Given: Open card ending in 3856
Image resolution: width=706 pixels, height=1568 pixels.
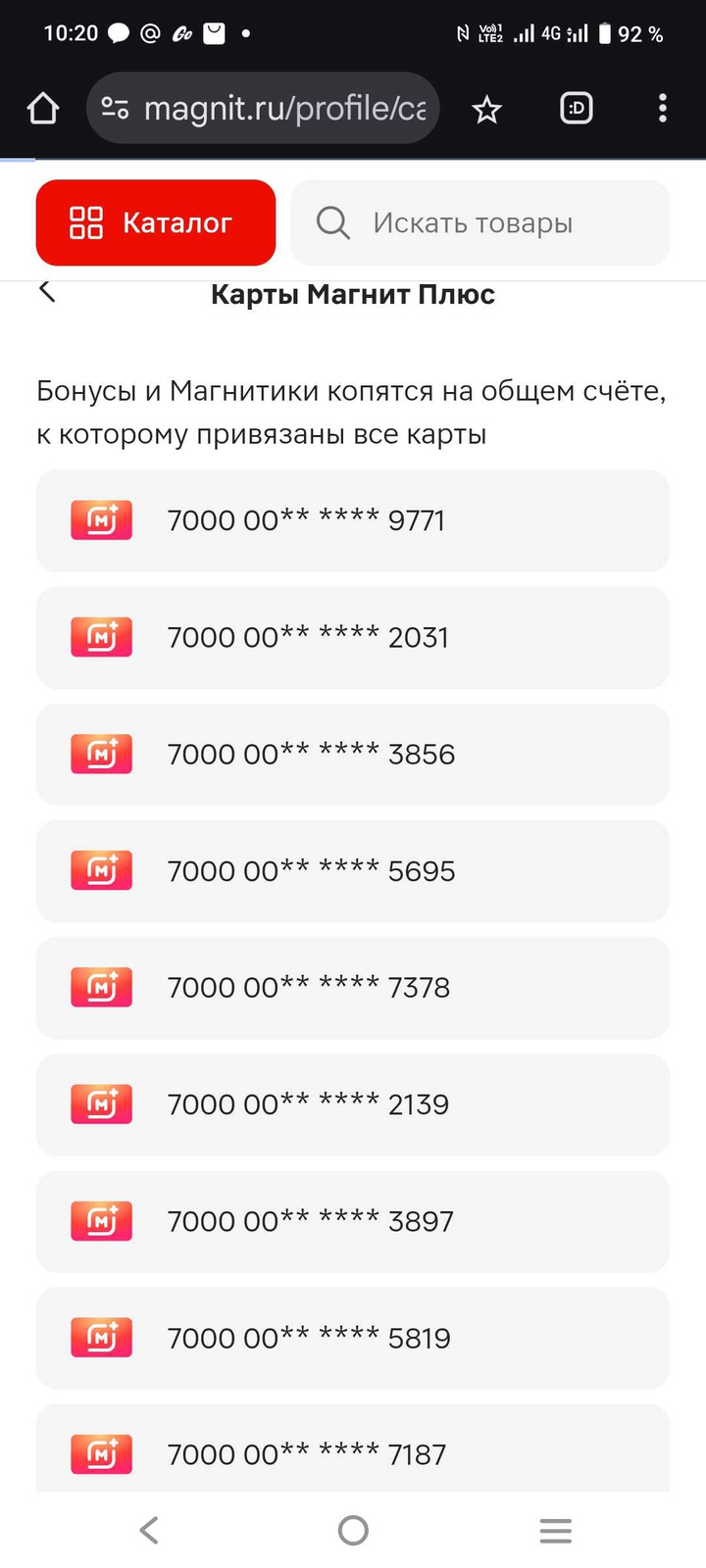Looking at the screenshot, I should pos(352,754).
